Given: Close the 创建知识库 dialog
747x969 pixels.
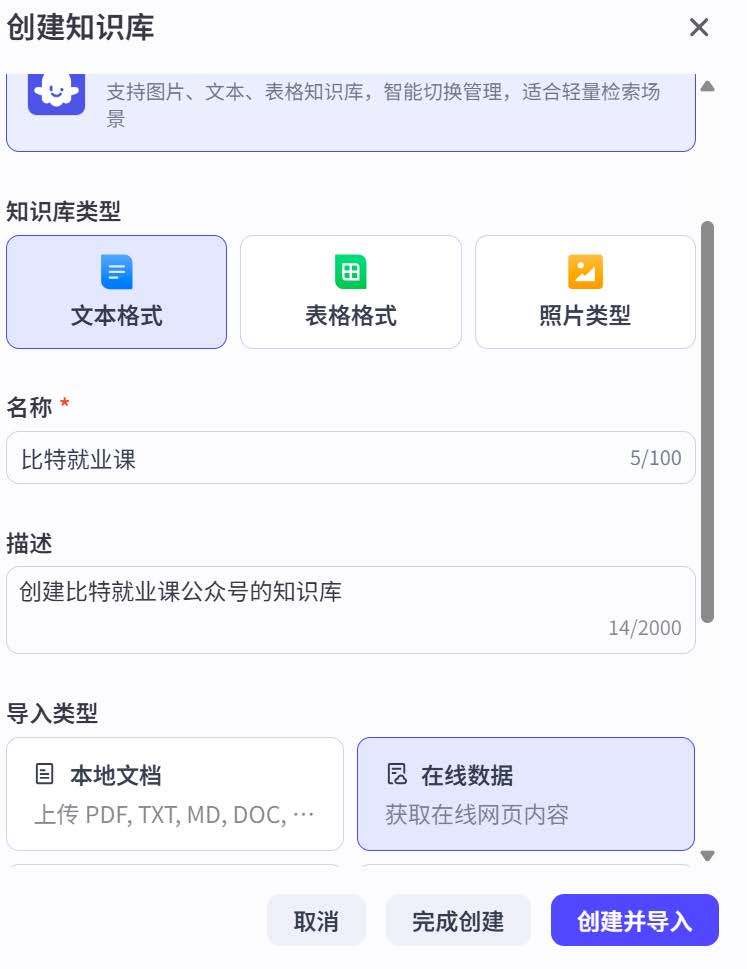Looking at the screenshot, I should (699, 28).
